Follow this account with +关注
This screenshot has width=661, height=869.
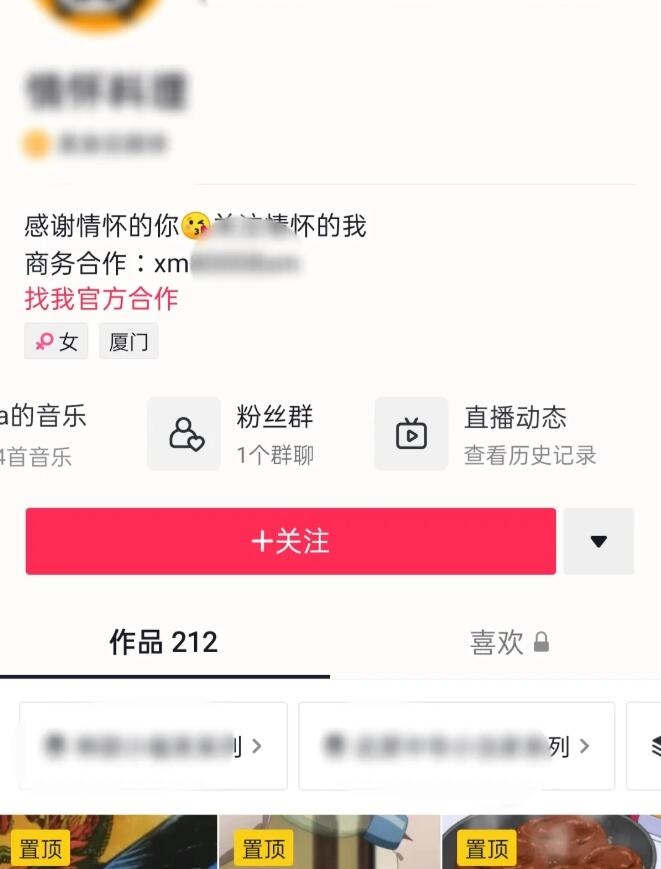pyautogui.click(x=290, y=541)
